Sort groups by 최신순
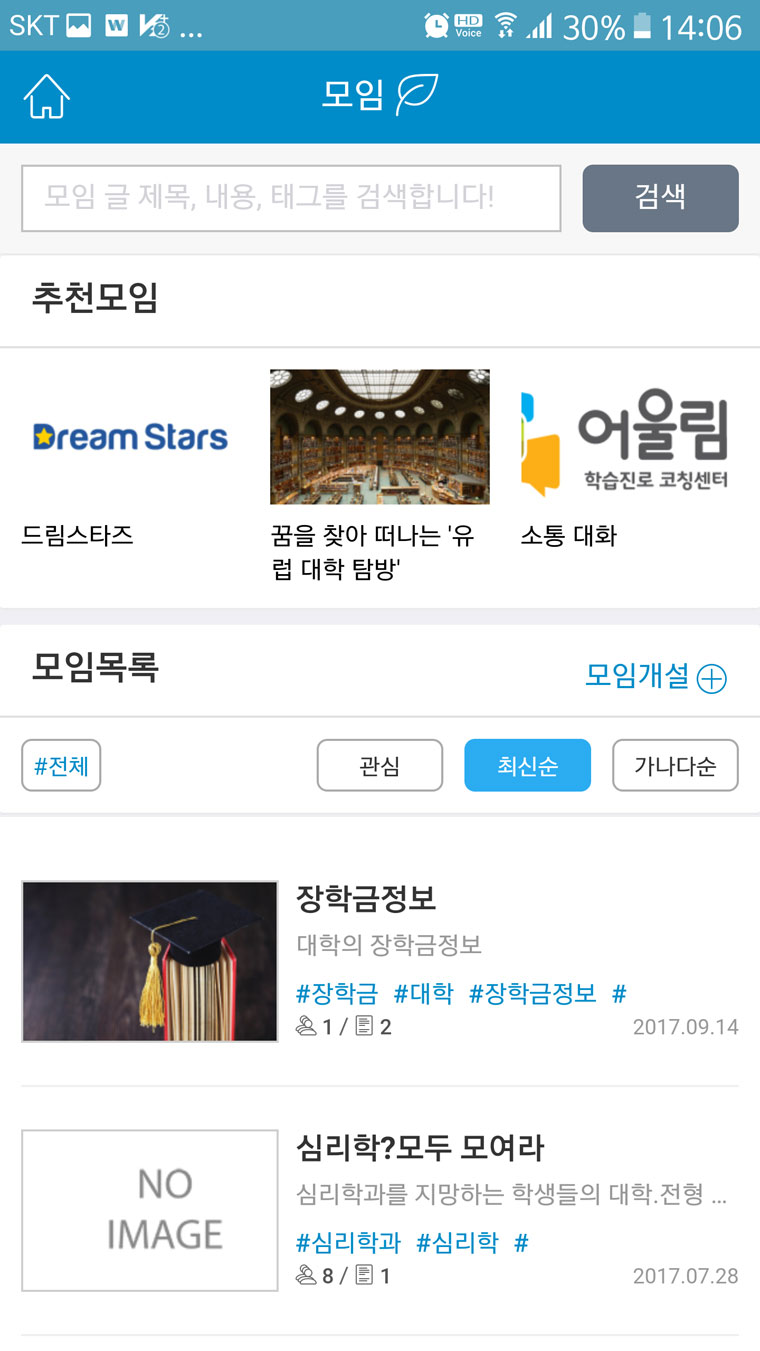This screenshot has width=760, height=1351. [527, 766]
